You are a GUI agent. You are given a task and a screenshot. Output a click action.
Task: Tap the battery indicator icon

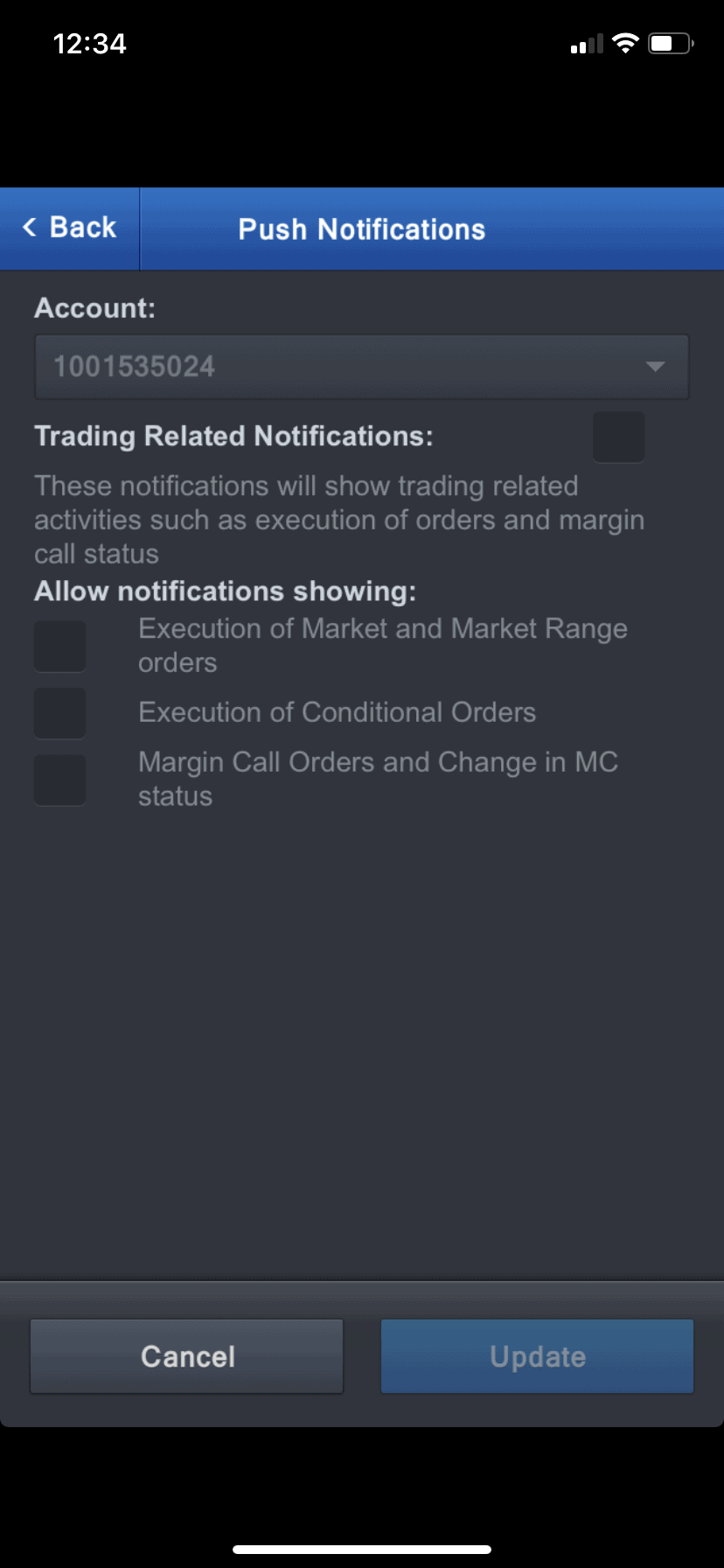[670, 42]
